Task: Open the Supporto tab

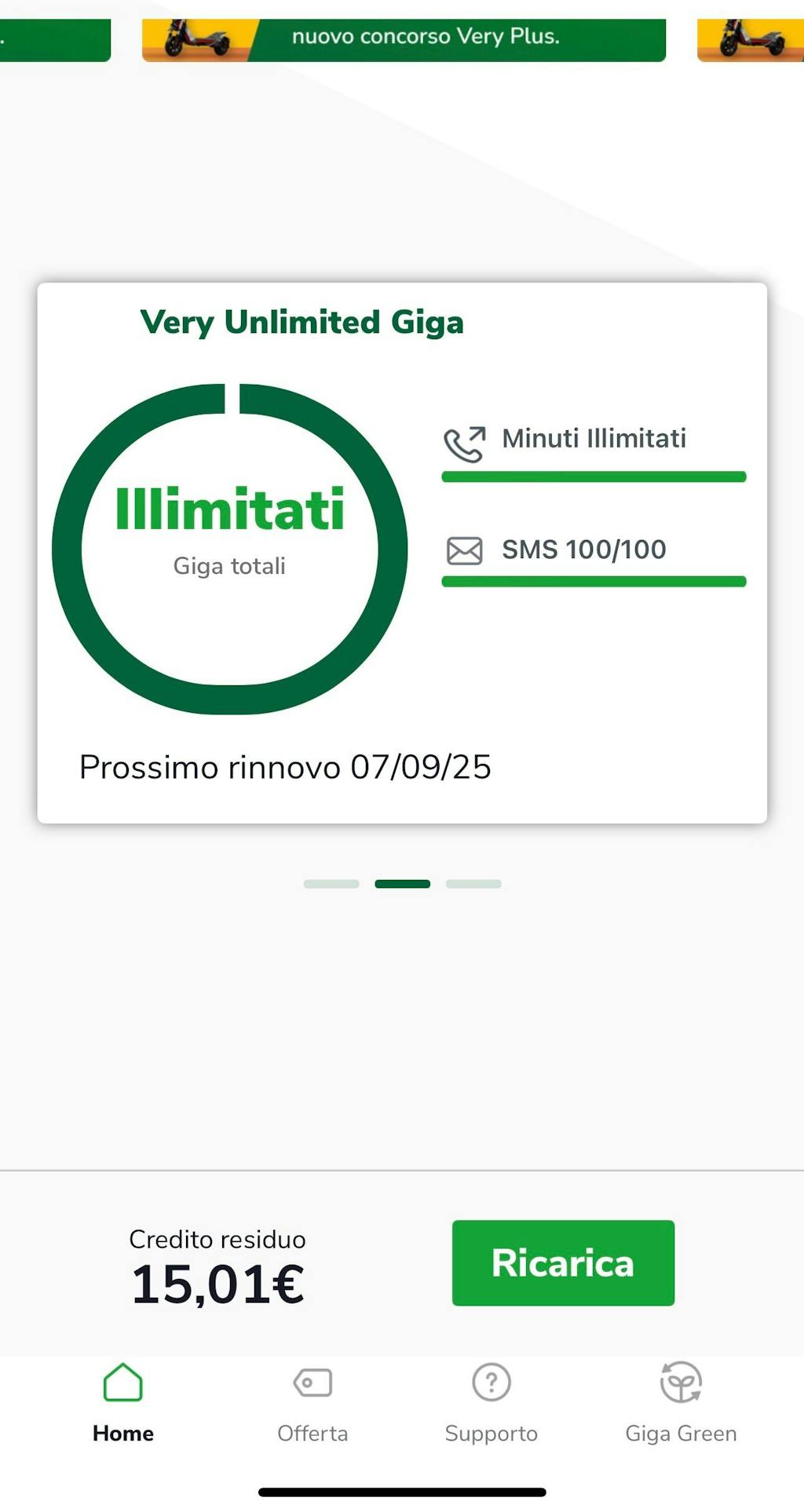Action: (492, 1404)
